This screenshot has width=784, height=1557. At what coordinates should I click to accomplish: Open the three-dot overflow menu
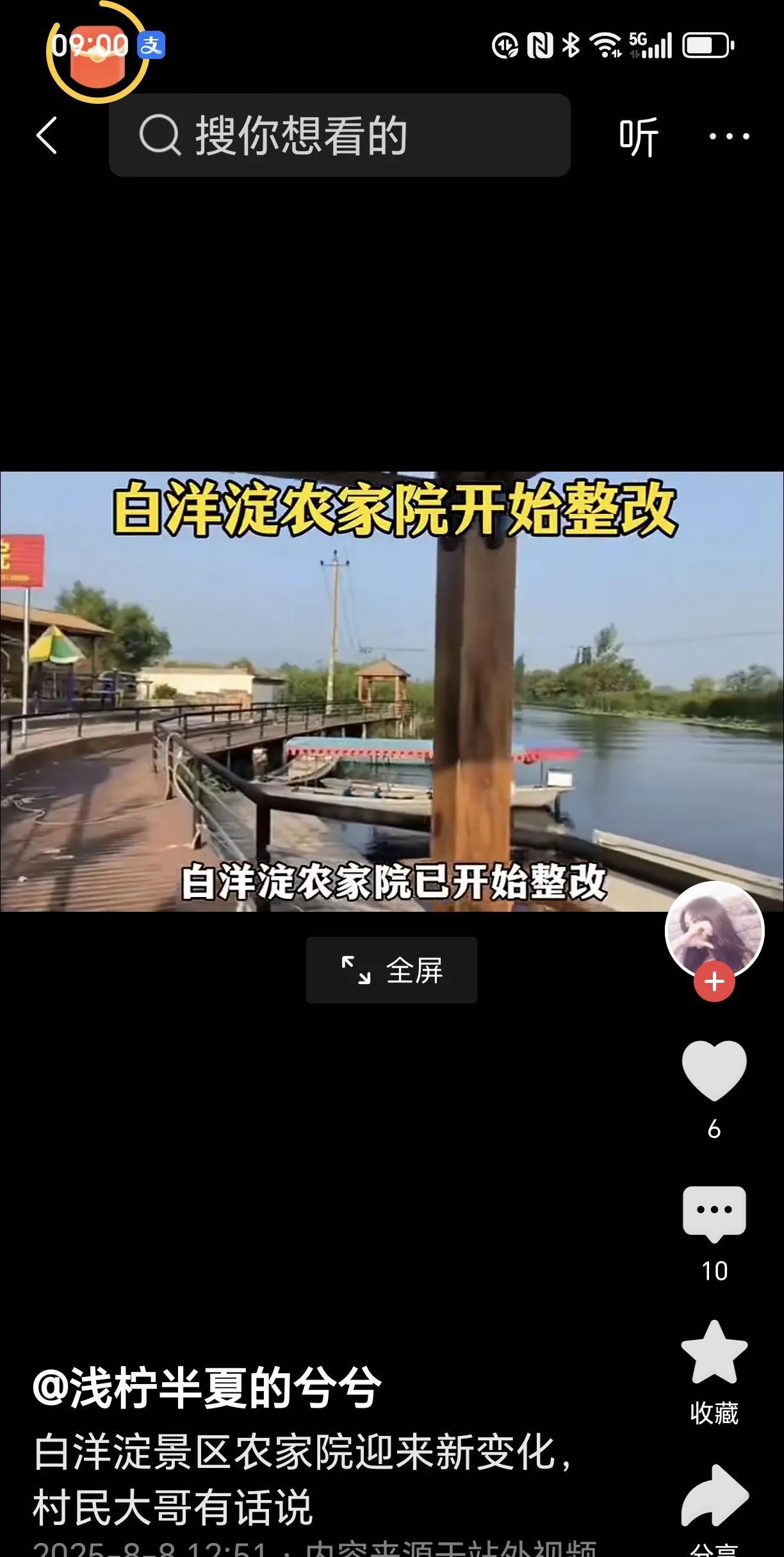click(x=729, y=136)
